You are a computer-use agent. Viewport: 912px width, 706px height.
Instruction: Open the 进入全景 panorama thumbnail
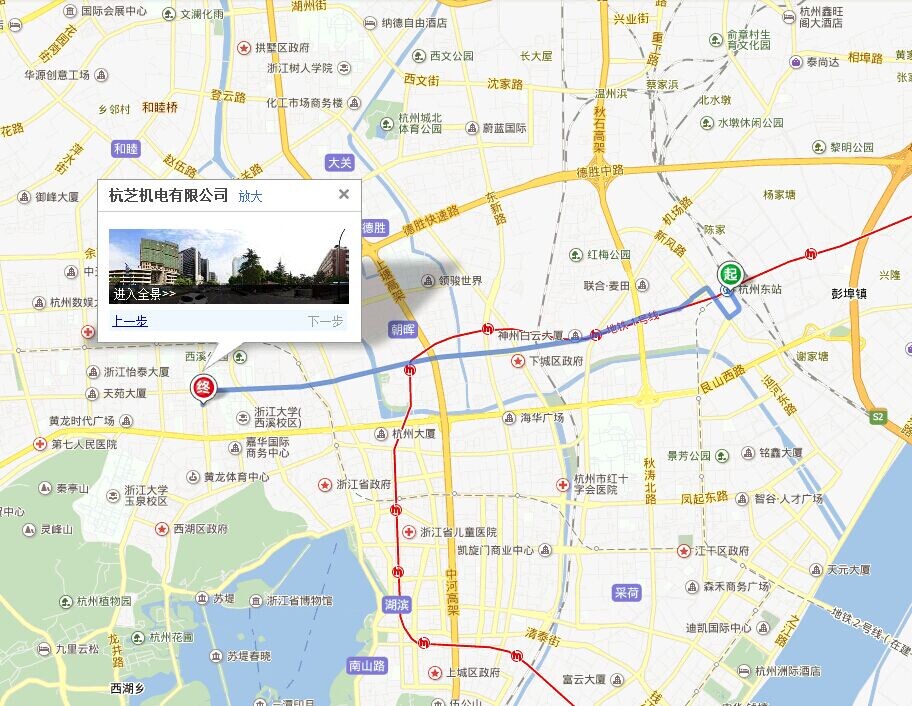(228, 266)
